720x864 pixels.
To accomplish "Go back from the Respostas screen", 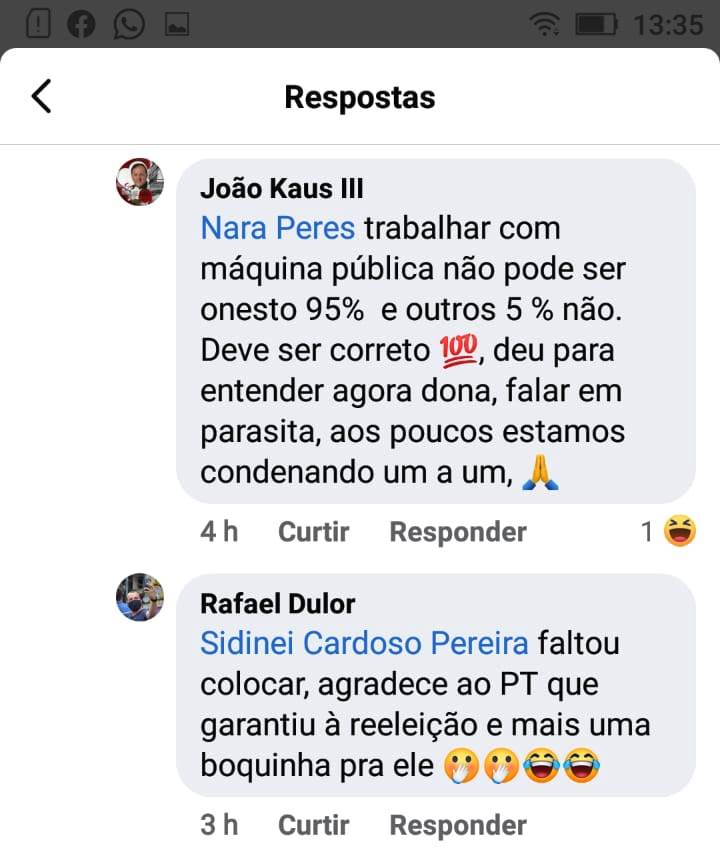I will 41,97.
